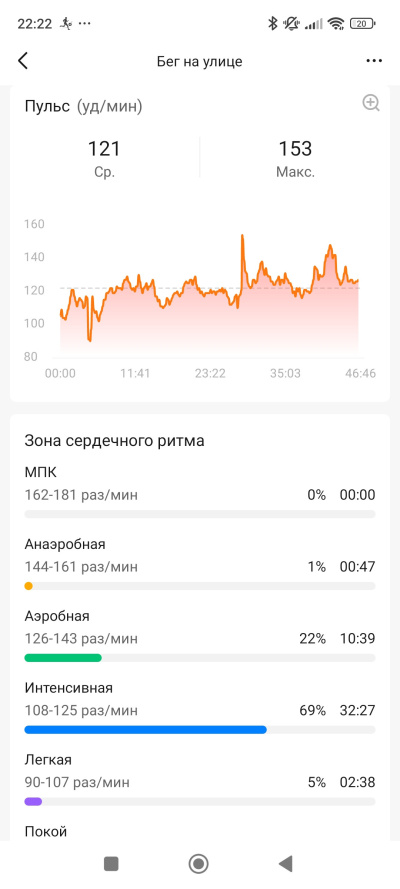Zoom into the heart rate chart

(371, 103)
